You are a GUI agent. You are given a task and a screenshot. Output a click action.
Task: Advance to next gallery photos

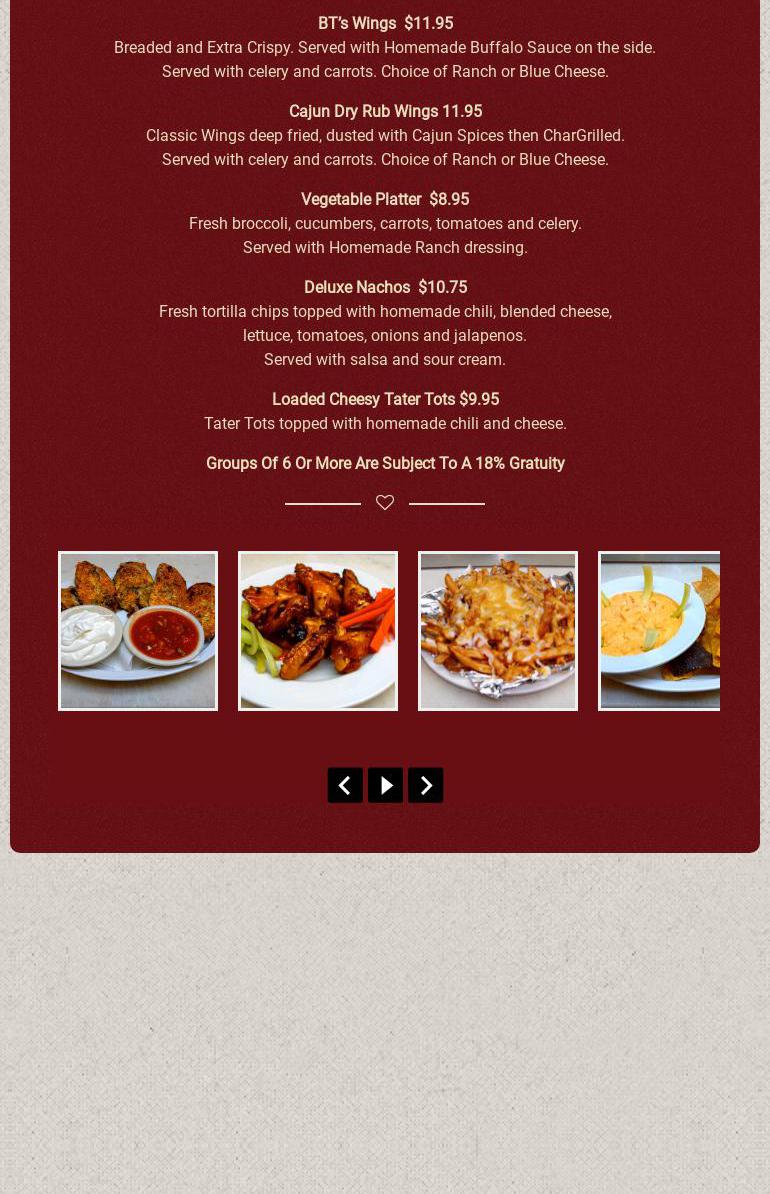(x=425, y=785)
